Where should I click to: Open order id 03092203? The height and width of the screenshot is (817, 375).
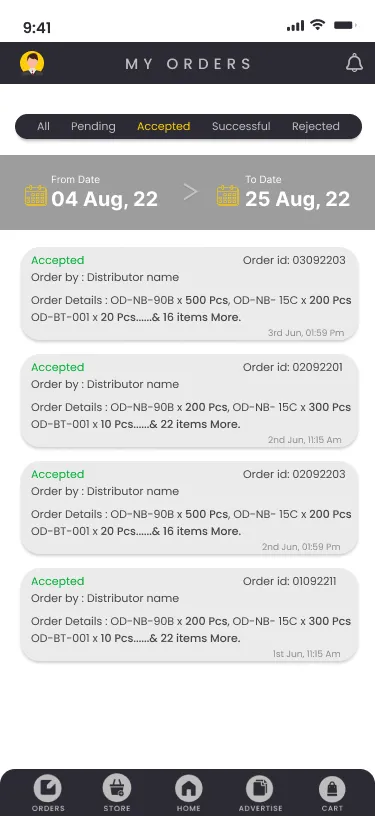coord(190,294)
